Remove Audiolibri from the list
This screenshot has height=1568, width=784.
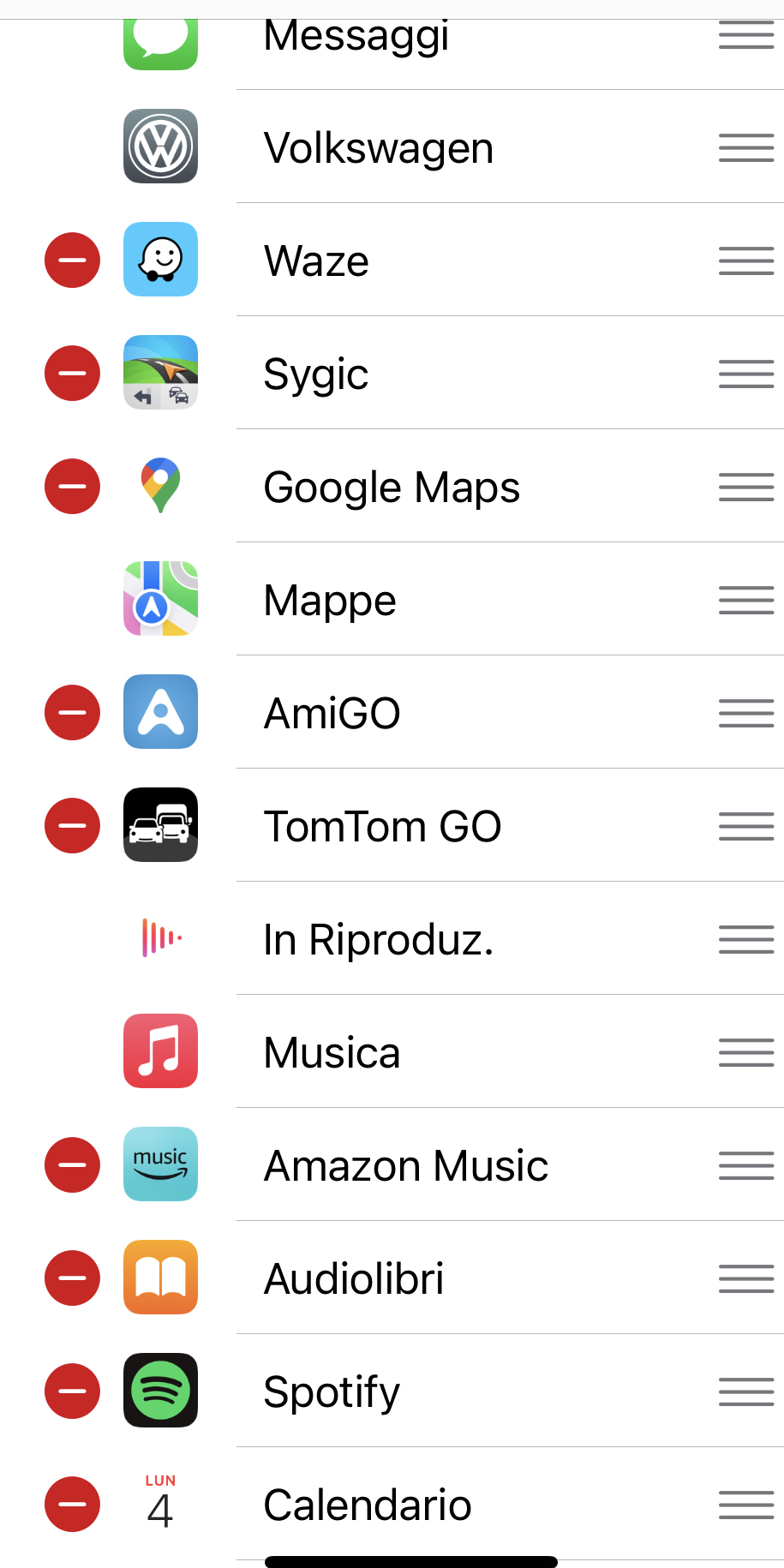[x=72, y=1278]
